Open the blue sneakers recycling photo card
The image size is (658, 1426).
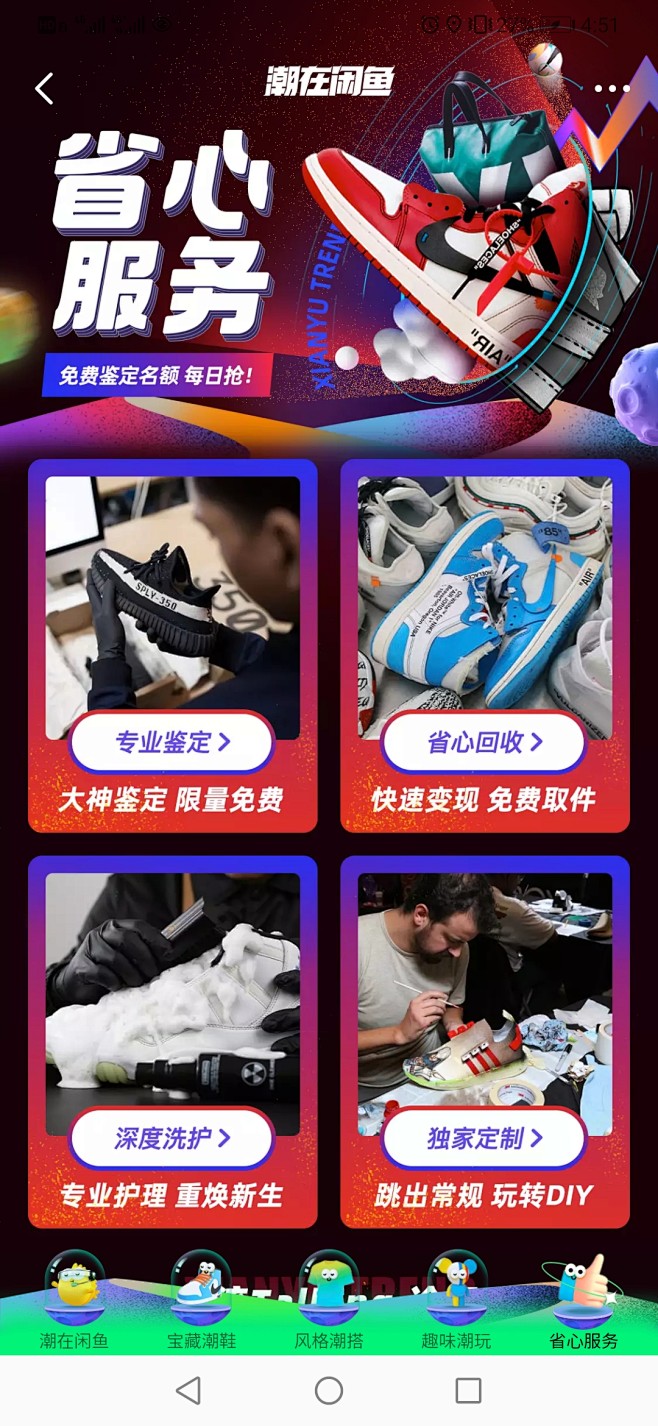485,608
